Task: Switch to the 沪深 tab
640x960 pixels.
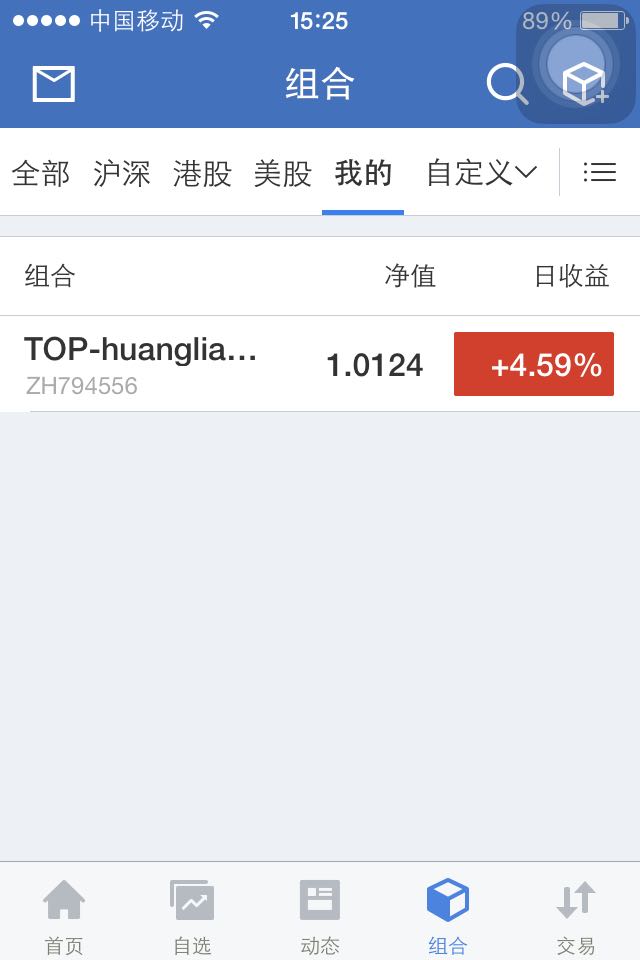Action: coord(122,173)
